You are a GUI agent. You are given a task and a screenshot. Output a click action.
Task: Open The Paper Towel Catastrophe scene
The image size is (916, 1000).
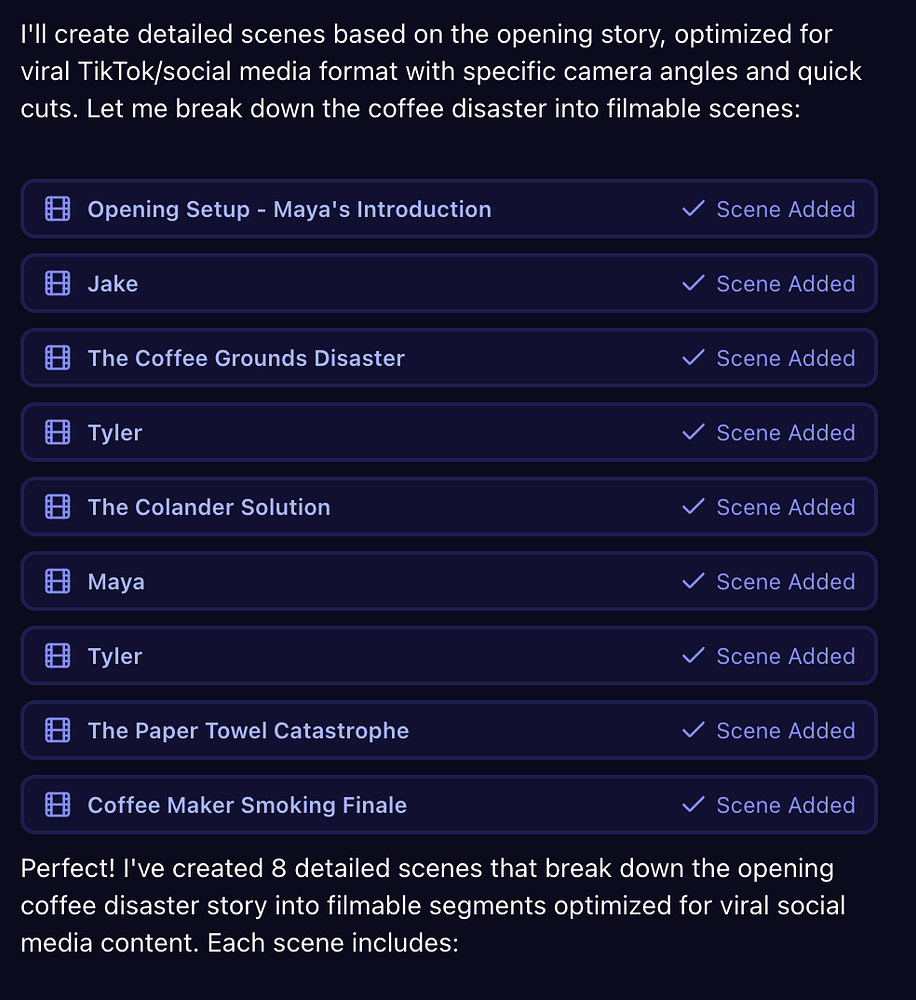click(x=248, y=731)
